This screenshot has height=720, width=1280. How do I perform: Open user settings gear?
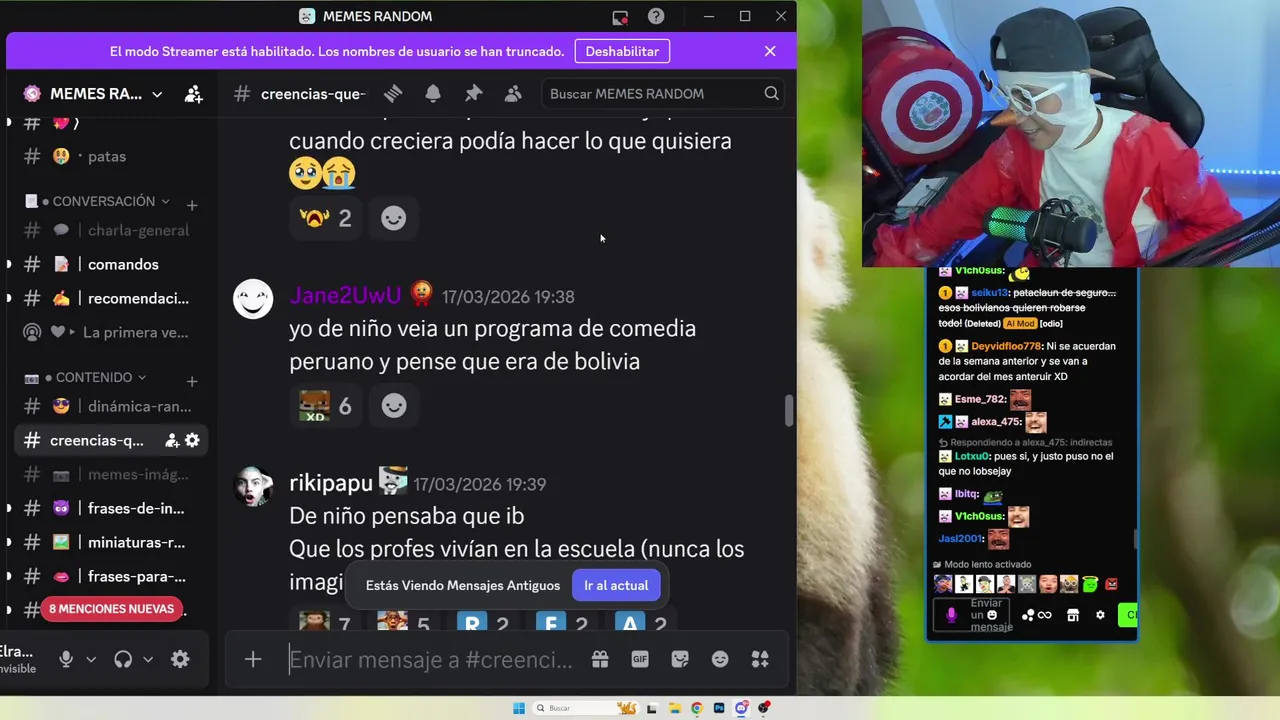180,659
